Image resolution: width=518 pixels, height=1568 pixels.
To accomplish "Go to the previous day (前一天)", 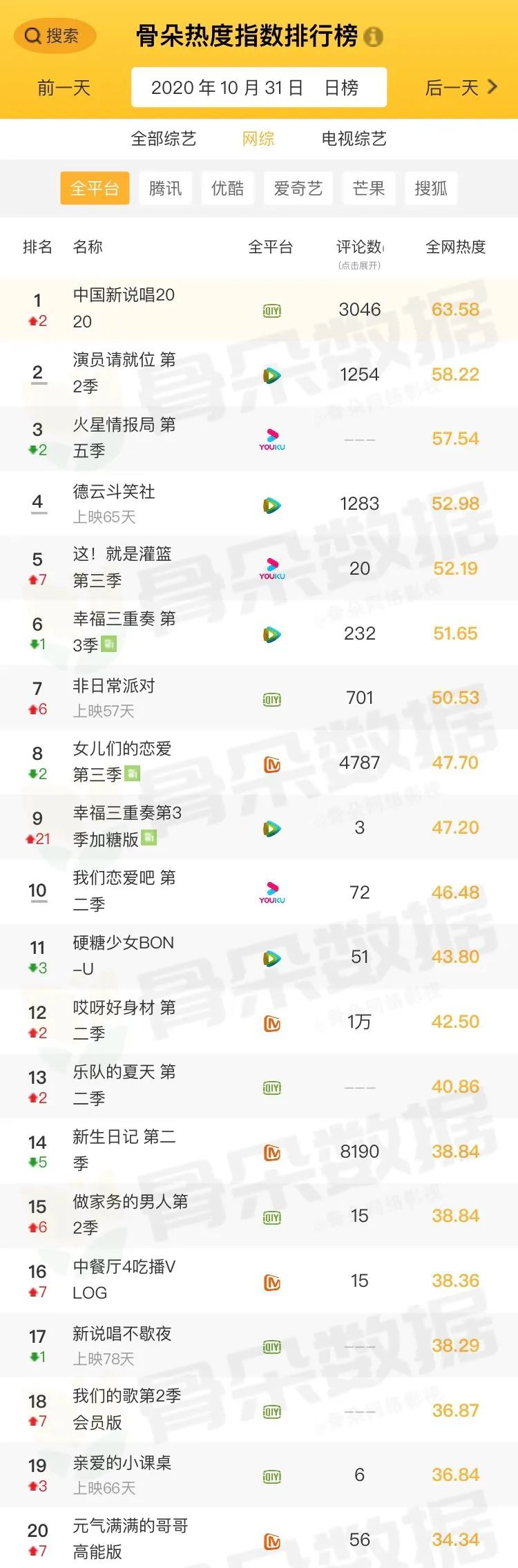I will pyautogui.click(x=64, y=88).
